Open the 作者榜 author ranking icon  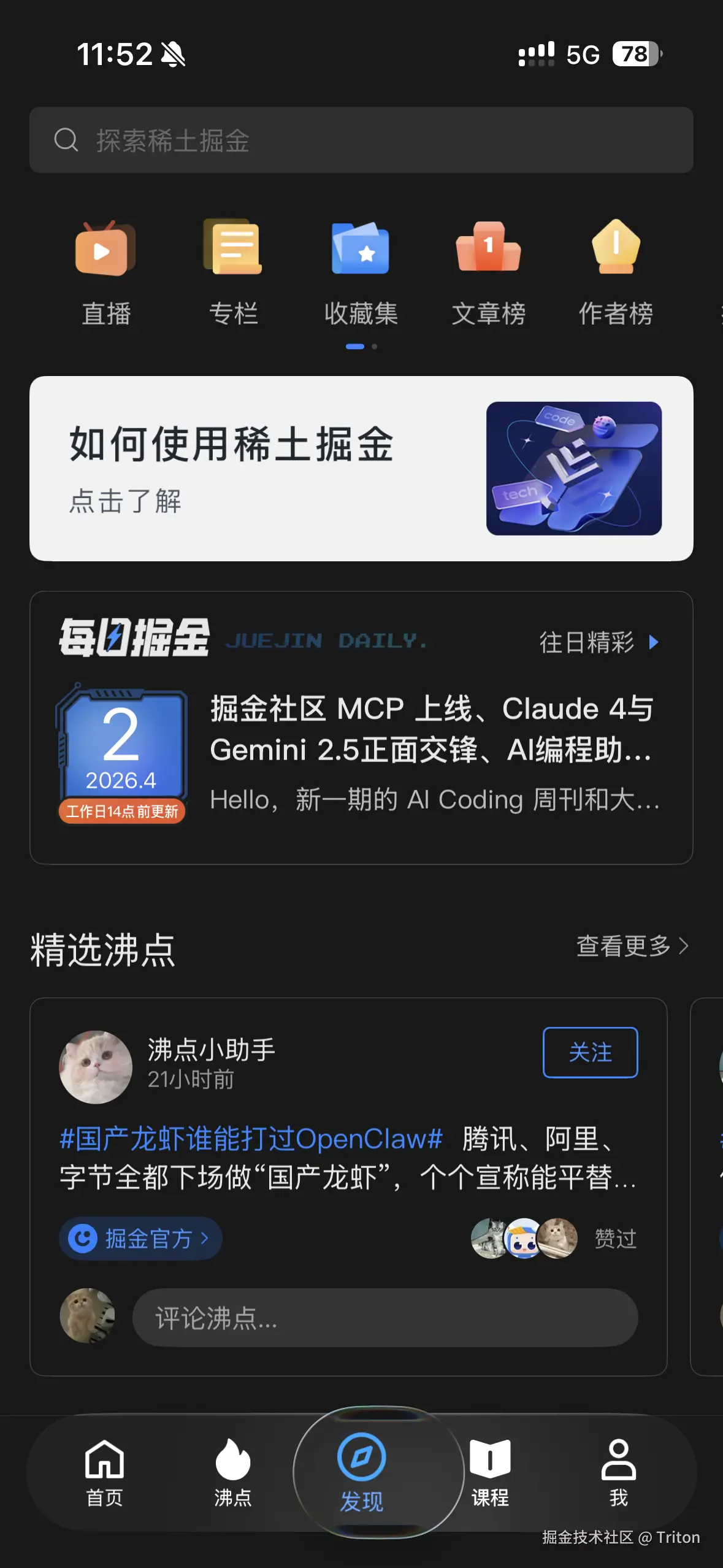[x=616, y=248]
